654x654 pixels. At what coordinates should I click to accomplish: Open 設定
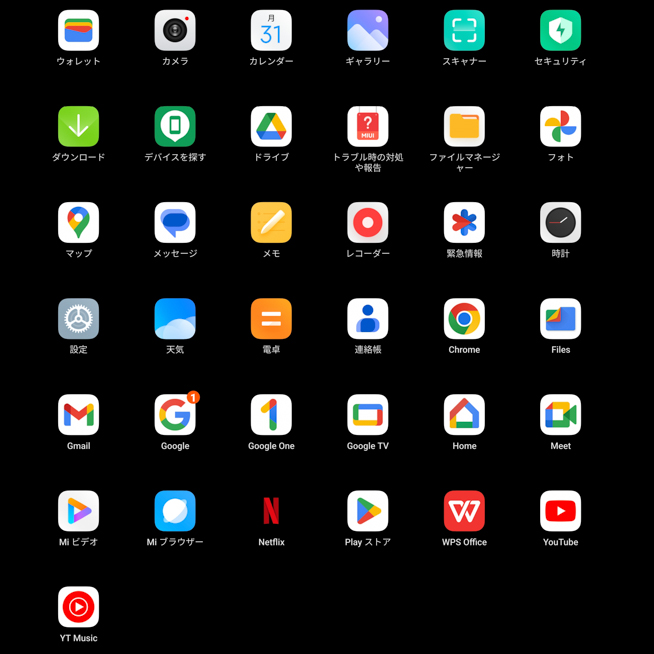(78, 319)
